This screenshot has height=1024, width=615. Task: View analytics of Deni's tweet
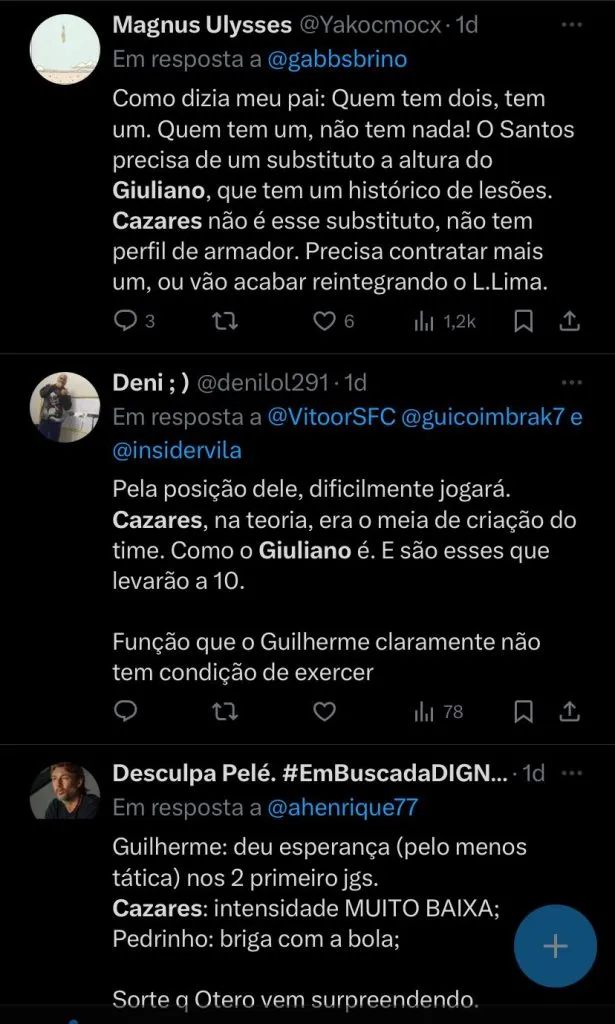(439, 711)
